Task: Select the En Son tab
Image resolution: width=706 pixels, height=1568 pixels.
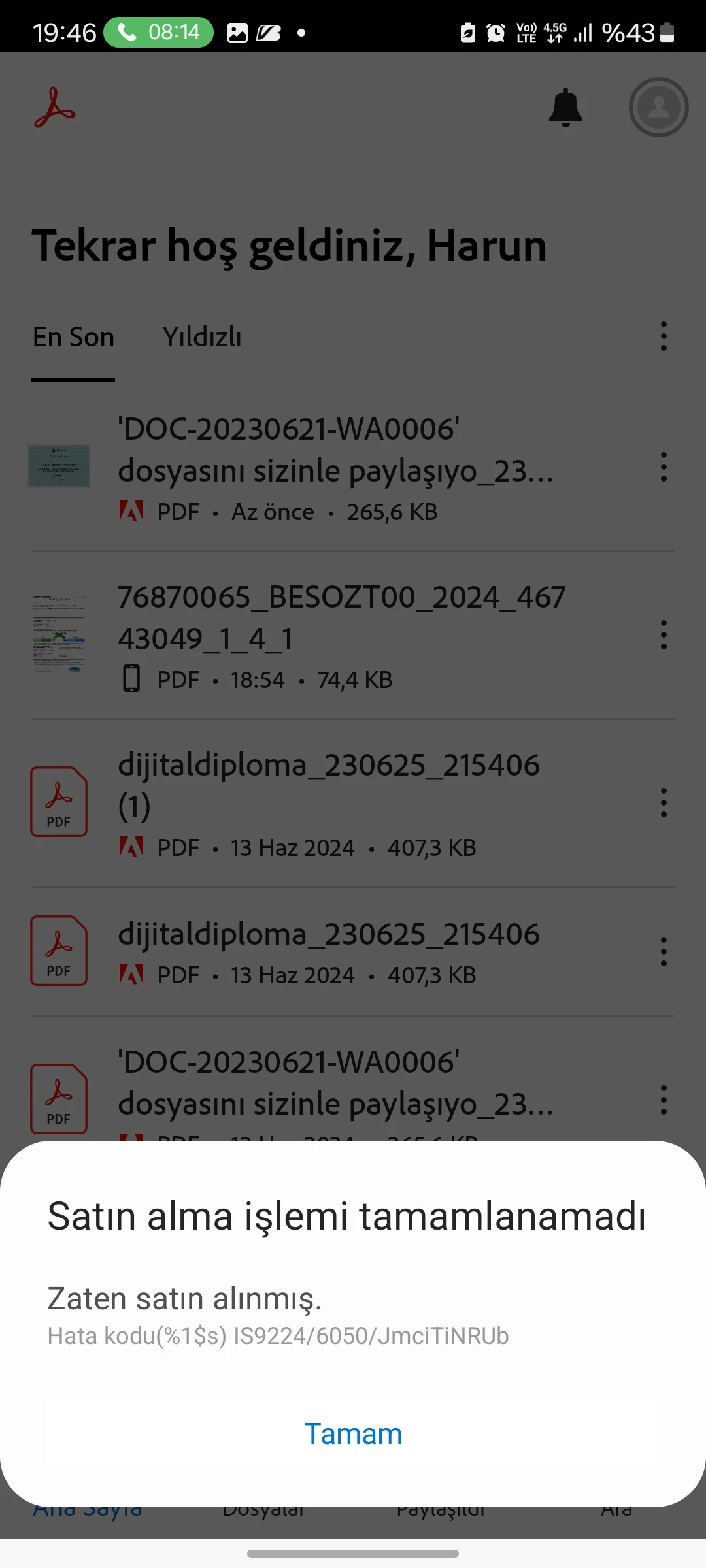Action: 73,338
